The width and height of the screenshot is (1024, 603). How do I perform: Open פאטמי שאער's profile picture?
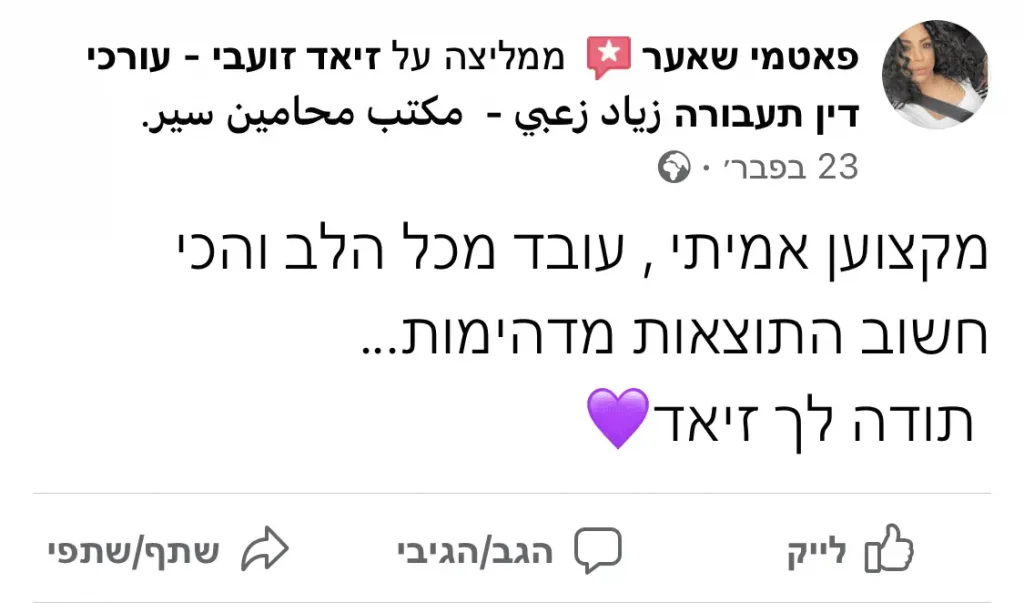pyautogui.click(x=935, y=76)
